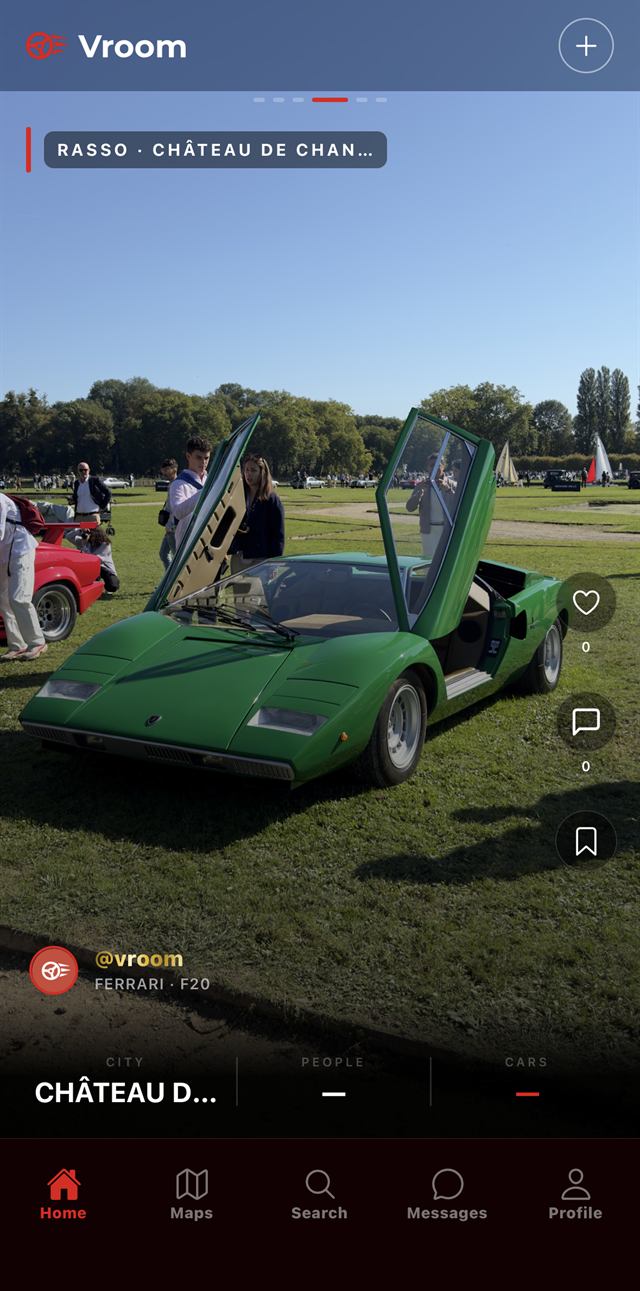
Task: Tap the plus button to add a post
Action: (x=585, y=46)
